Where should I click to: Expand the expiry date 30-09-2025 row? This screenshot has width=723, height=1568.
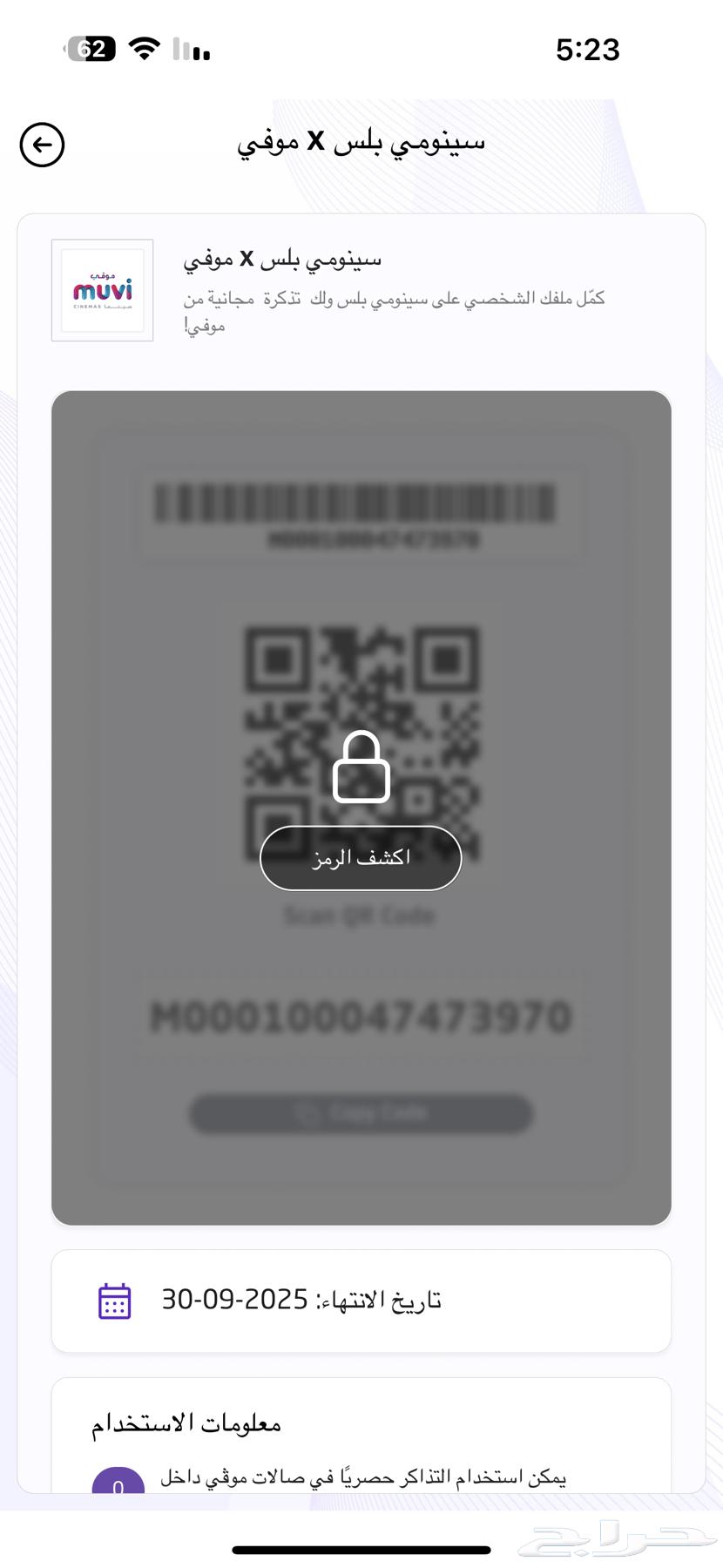click(360, 1301)
